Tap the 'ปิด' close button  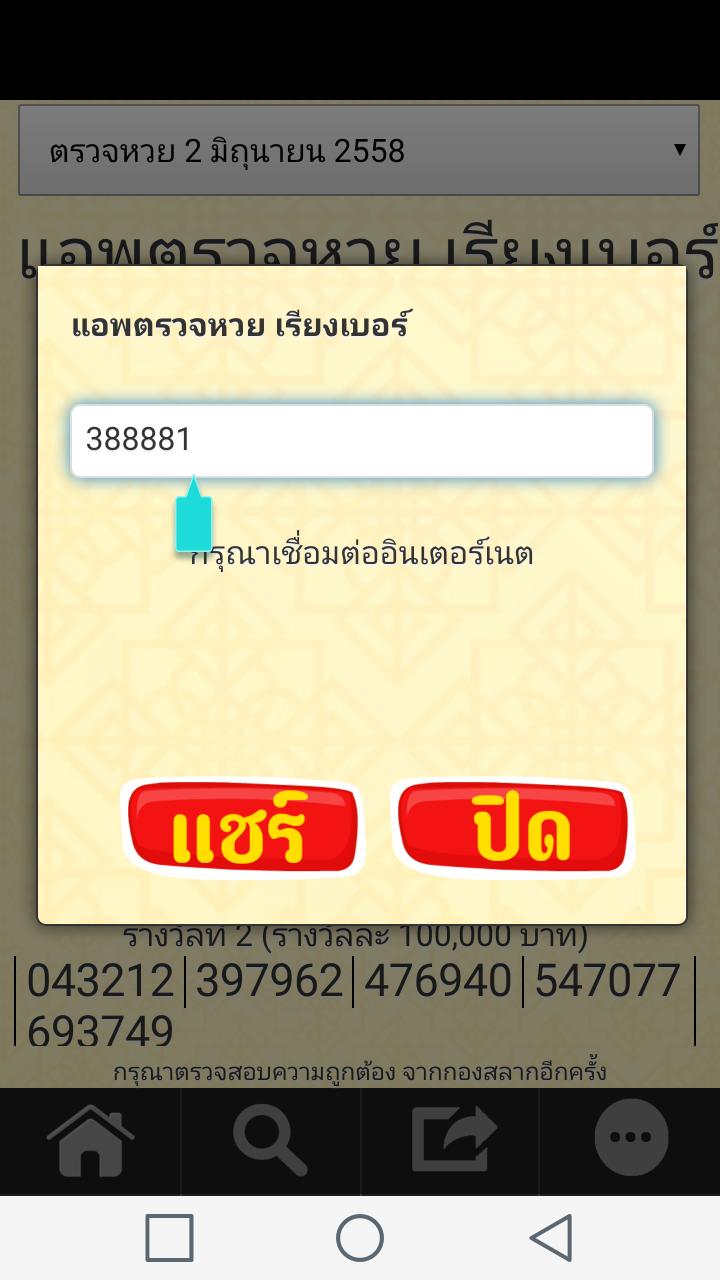tap(513, 828)
